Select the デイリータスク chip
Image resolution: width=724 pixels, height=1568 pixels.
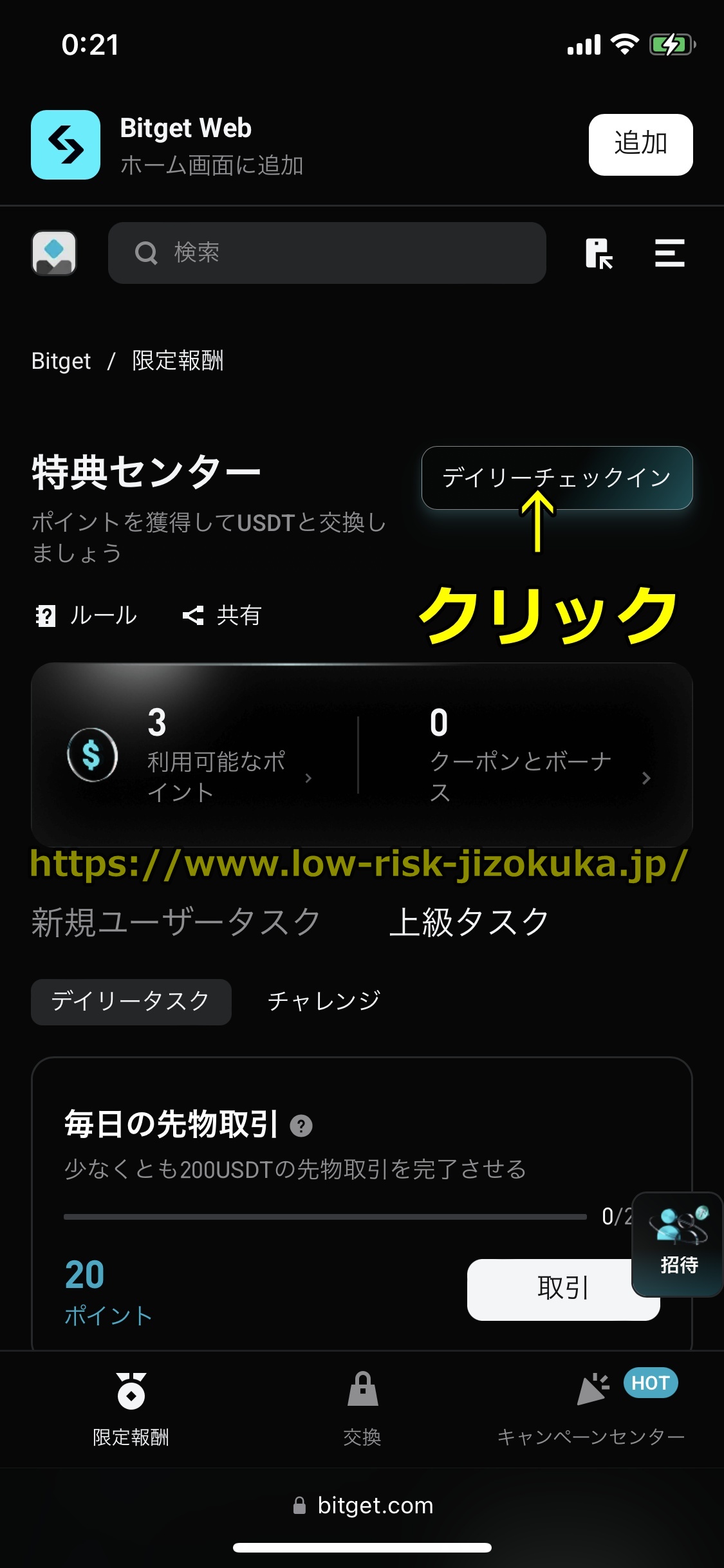(x=131, y=1002)
